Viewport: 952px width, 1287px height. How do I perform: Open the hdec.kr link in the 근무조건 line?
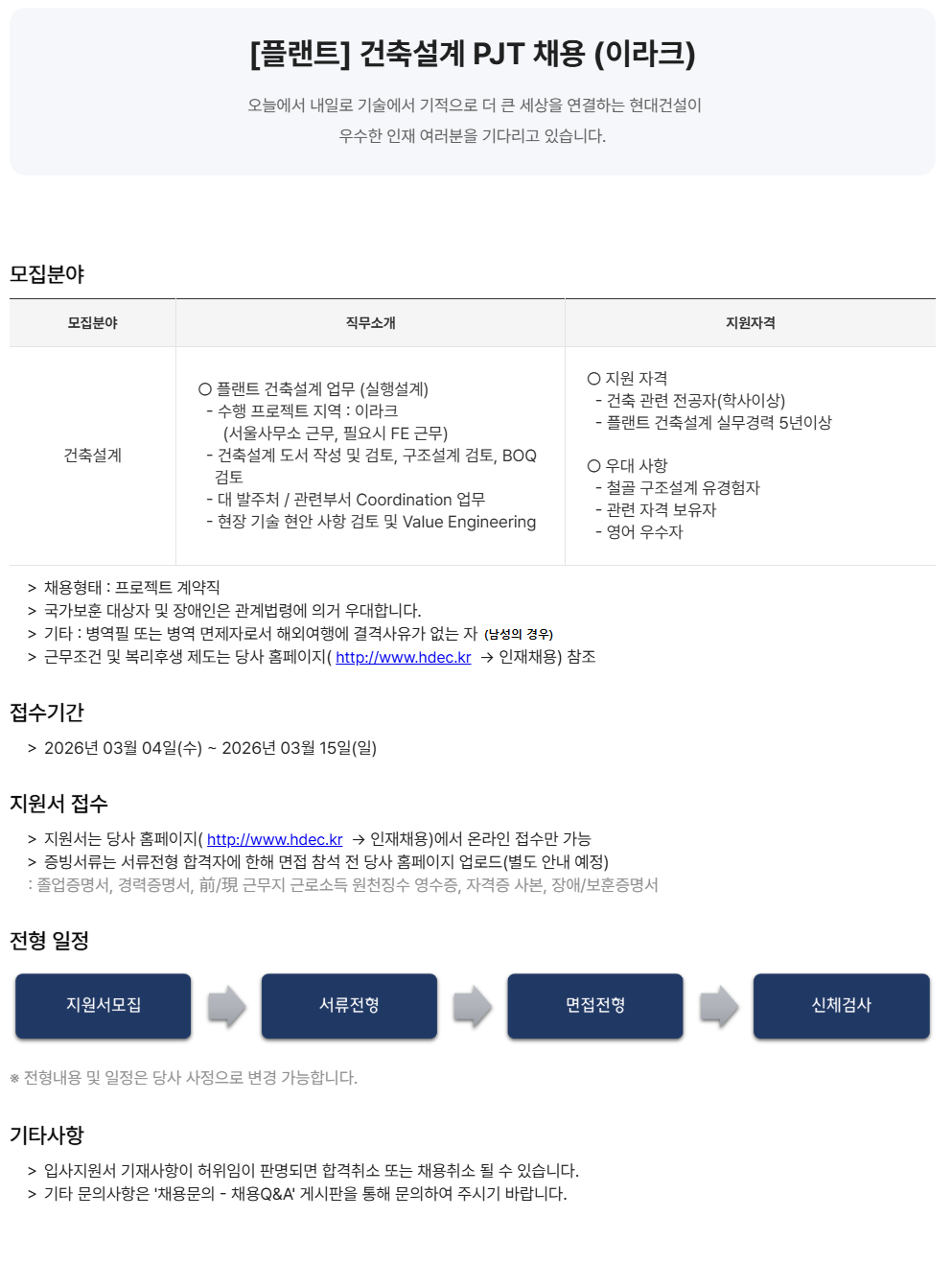(403, 657)
